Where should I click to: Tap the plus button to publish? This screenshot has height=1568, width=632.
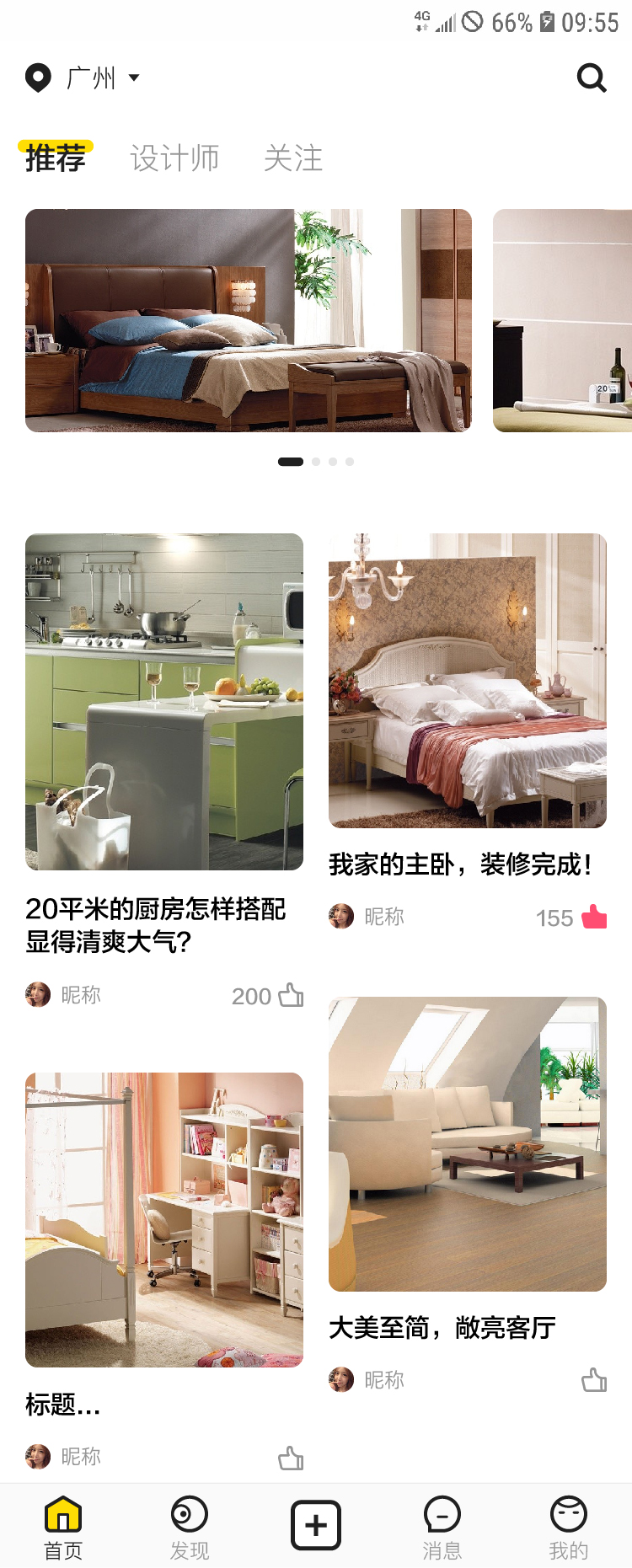click(316, 1526)
